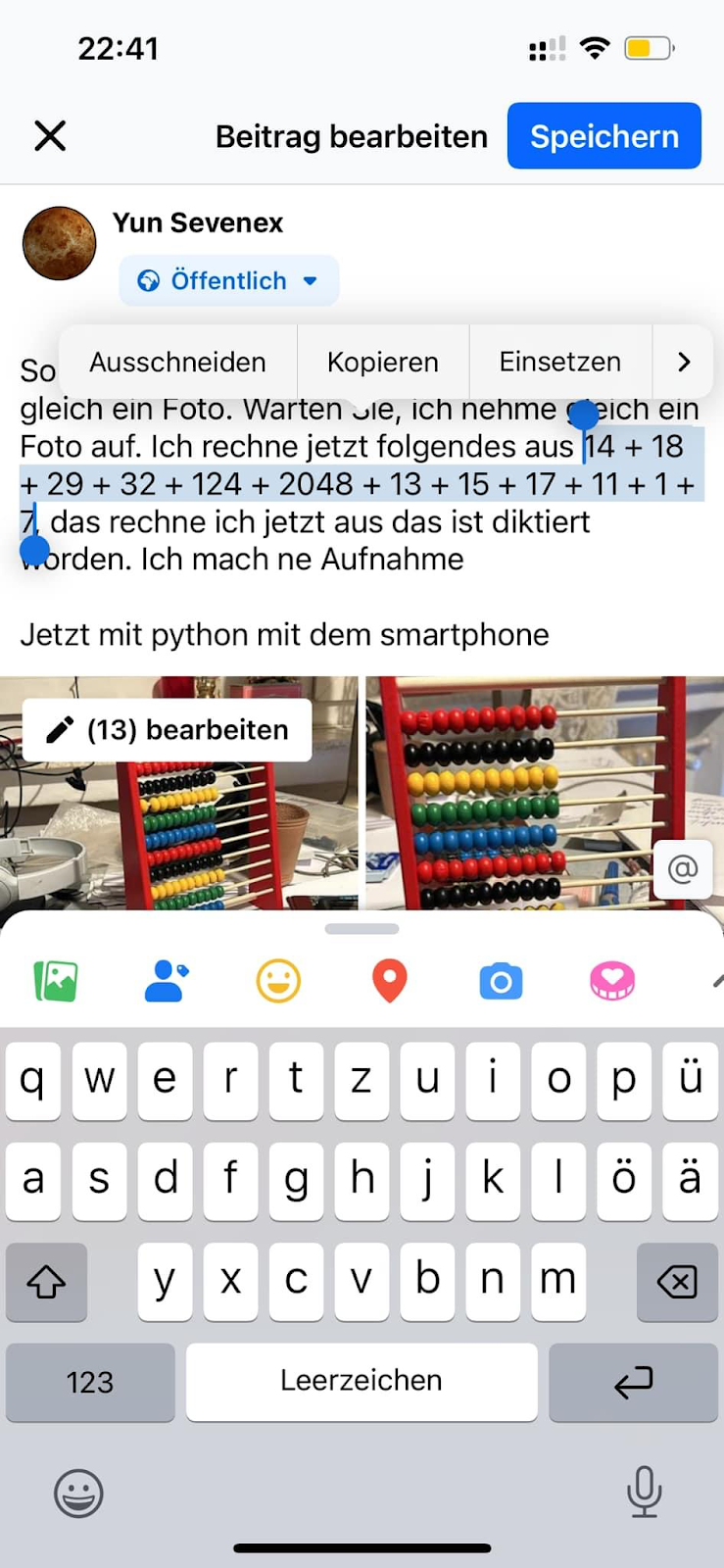Image resolution: width=724 pixels, height=1568 pixels.
Task: Paste the clipboard with Einsetzen
Action: (x=559, y=363)
